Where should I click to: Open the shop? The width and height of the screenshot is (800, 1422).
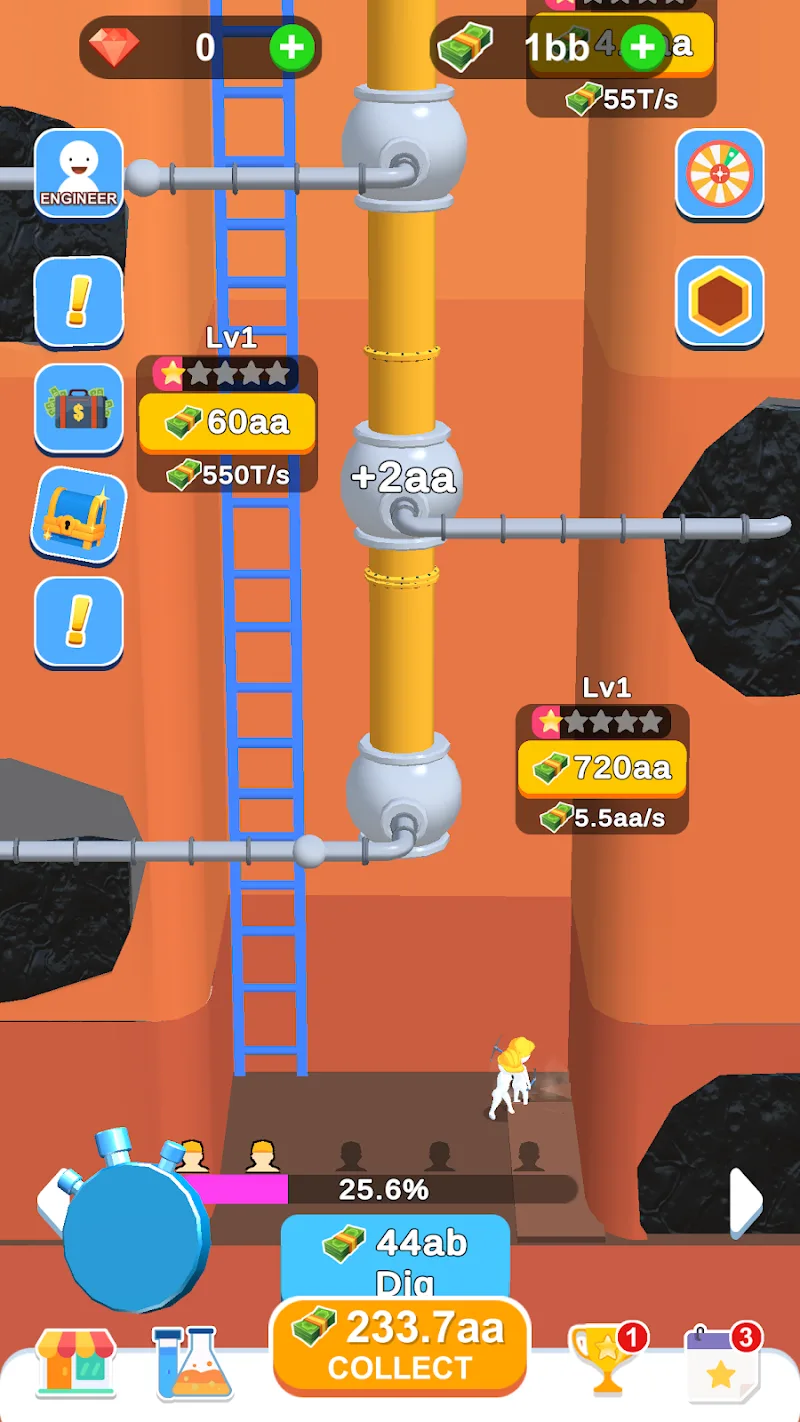pos(75,1362)
